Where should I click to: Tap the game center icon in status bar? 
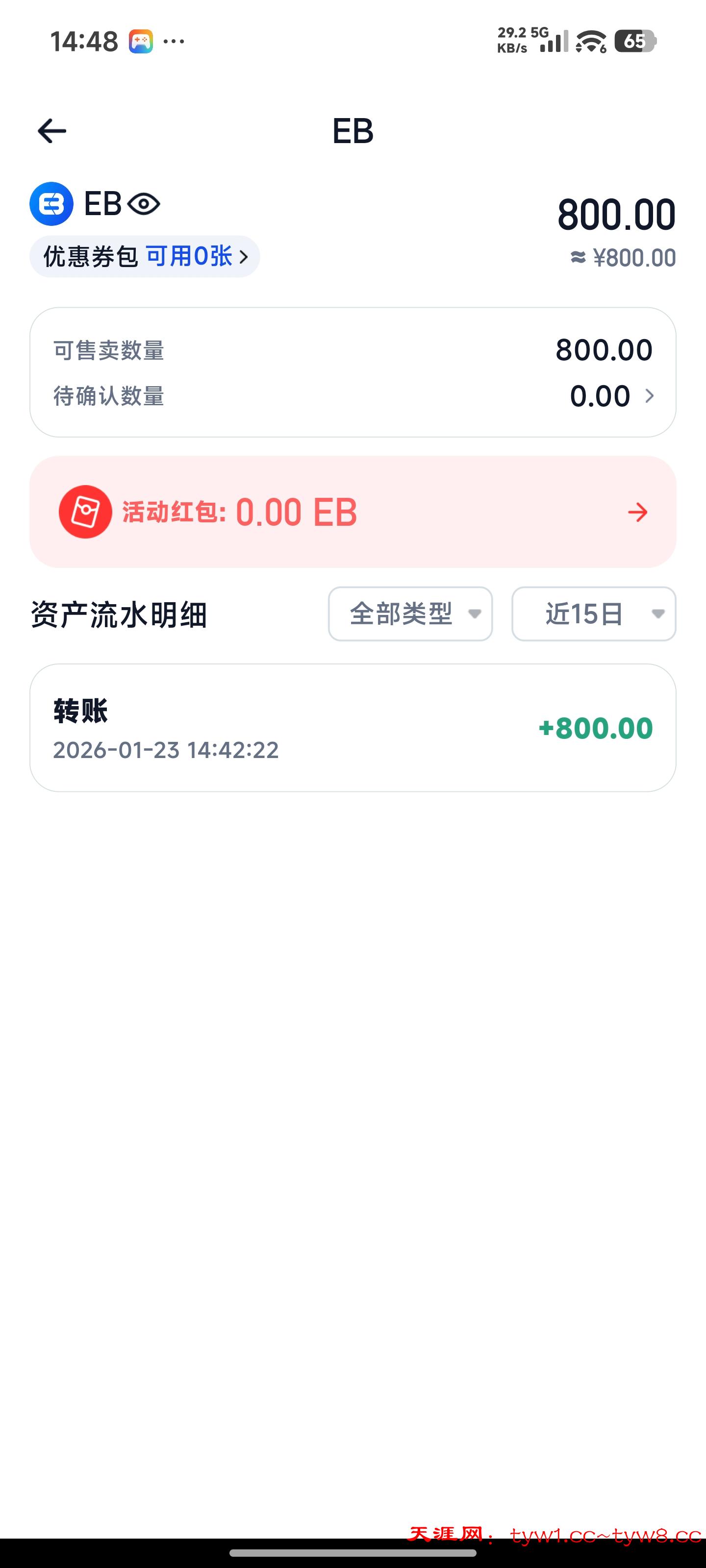point(141,40)
